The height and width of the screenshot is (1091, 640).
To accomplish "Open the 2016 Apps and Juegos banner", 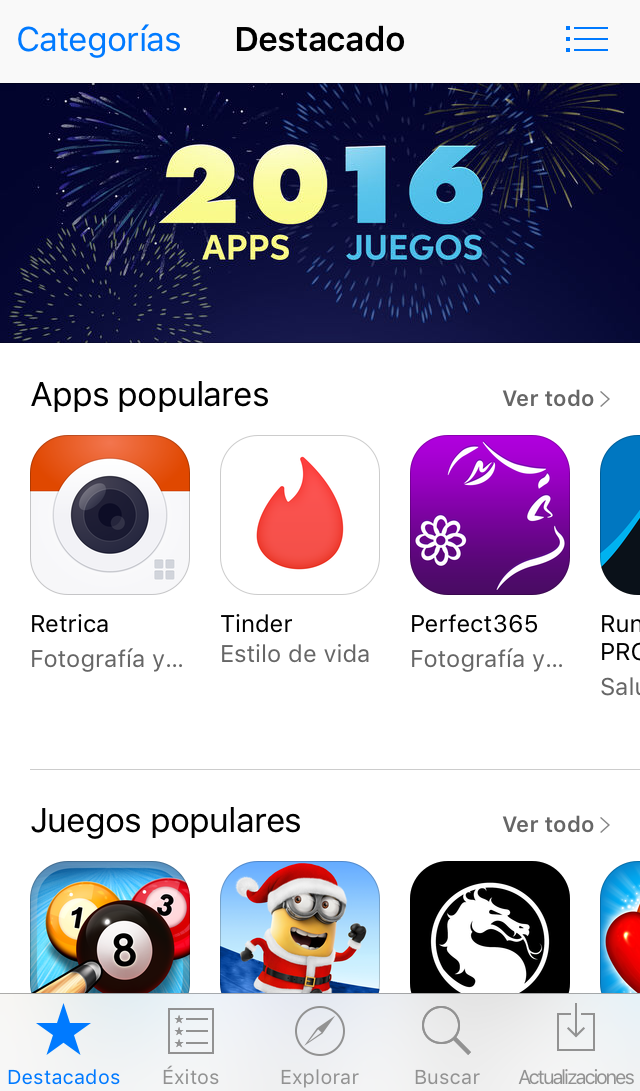I will (320, 213).
